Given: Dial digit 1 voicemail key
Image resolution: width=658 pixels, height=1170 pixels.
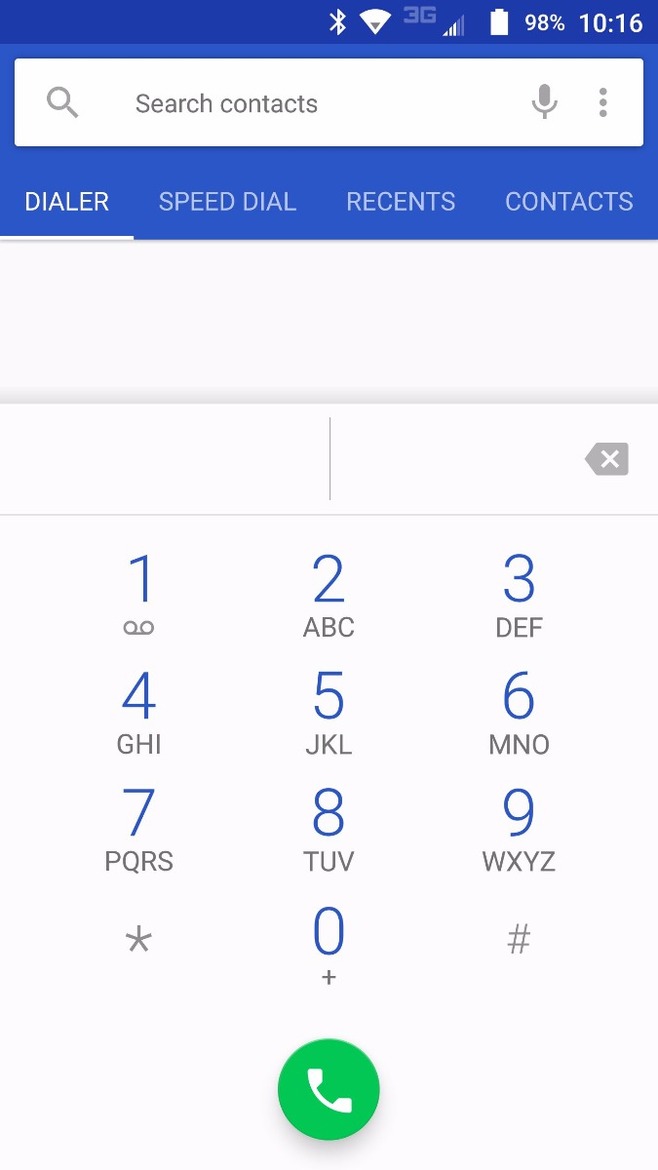Looking at the screenshot, I should [139, 595].
